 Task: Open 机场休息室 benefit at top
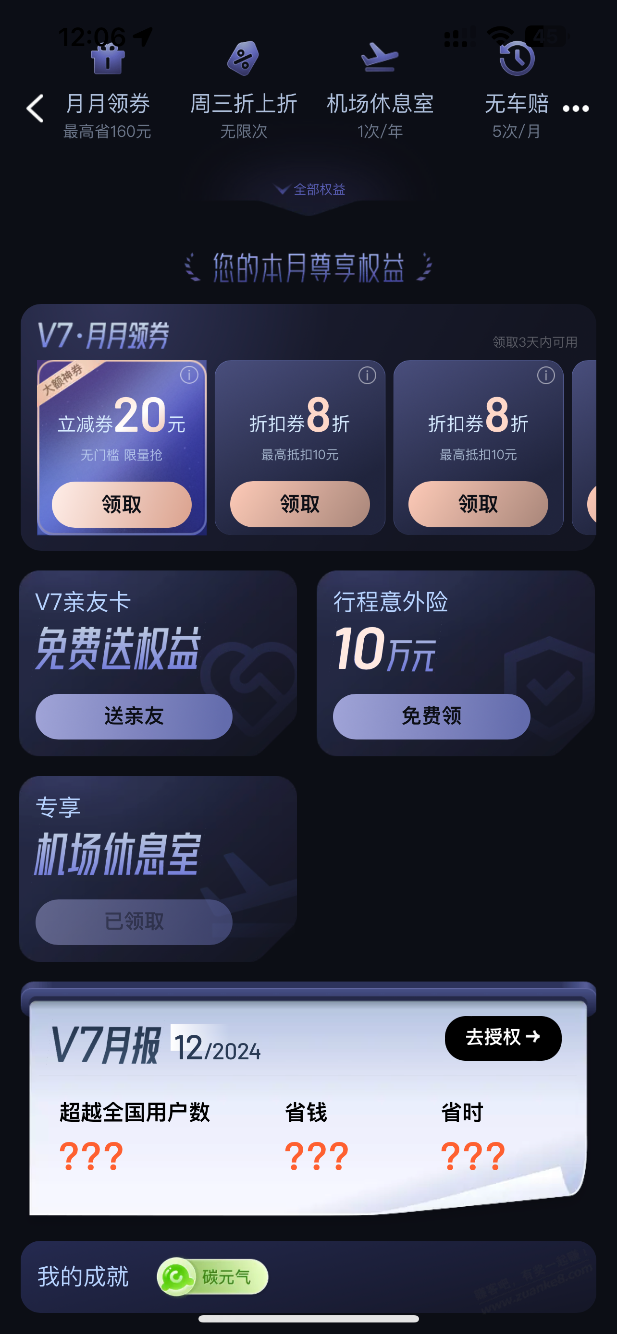[380, 88]
